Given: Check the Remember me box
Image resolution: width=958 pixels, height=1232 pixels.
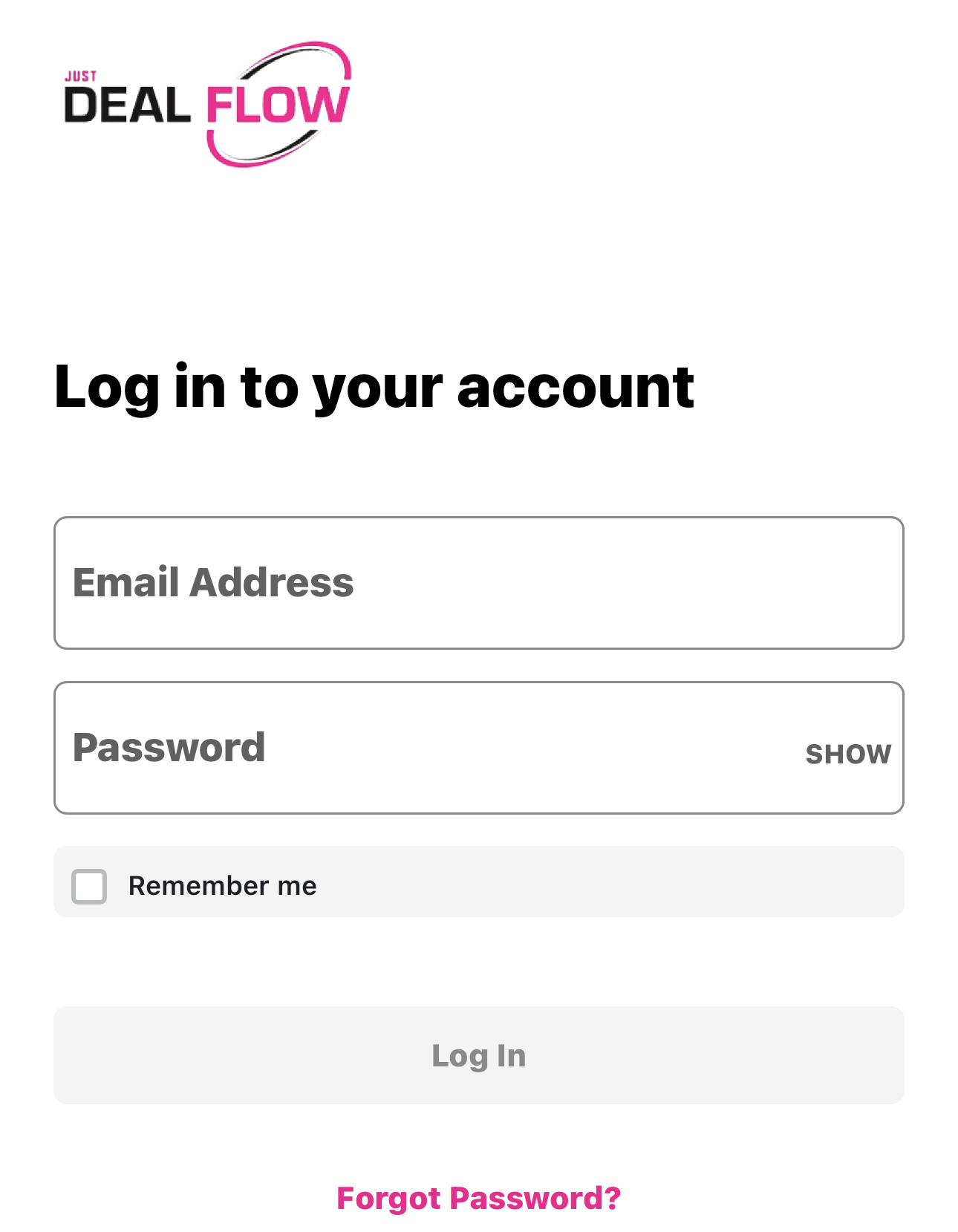Looking at the screenshot, I should (x=89, y=886).
